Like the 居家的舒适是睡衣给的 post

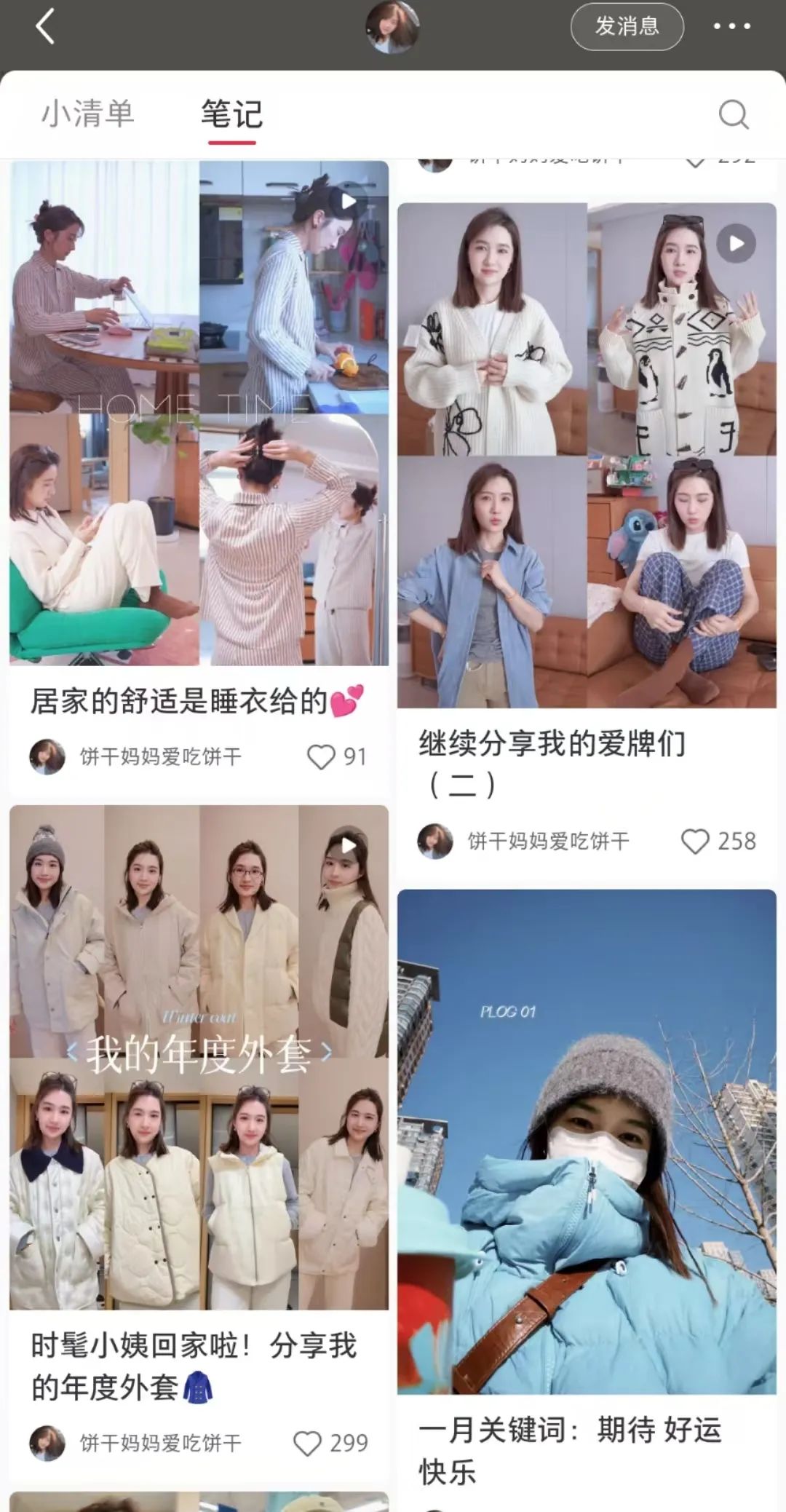[x=321, y=757]
